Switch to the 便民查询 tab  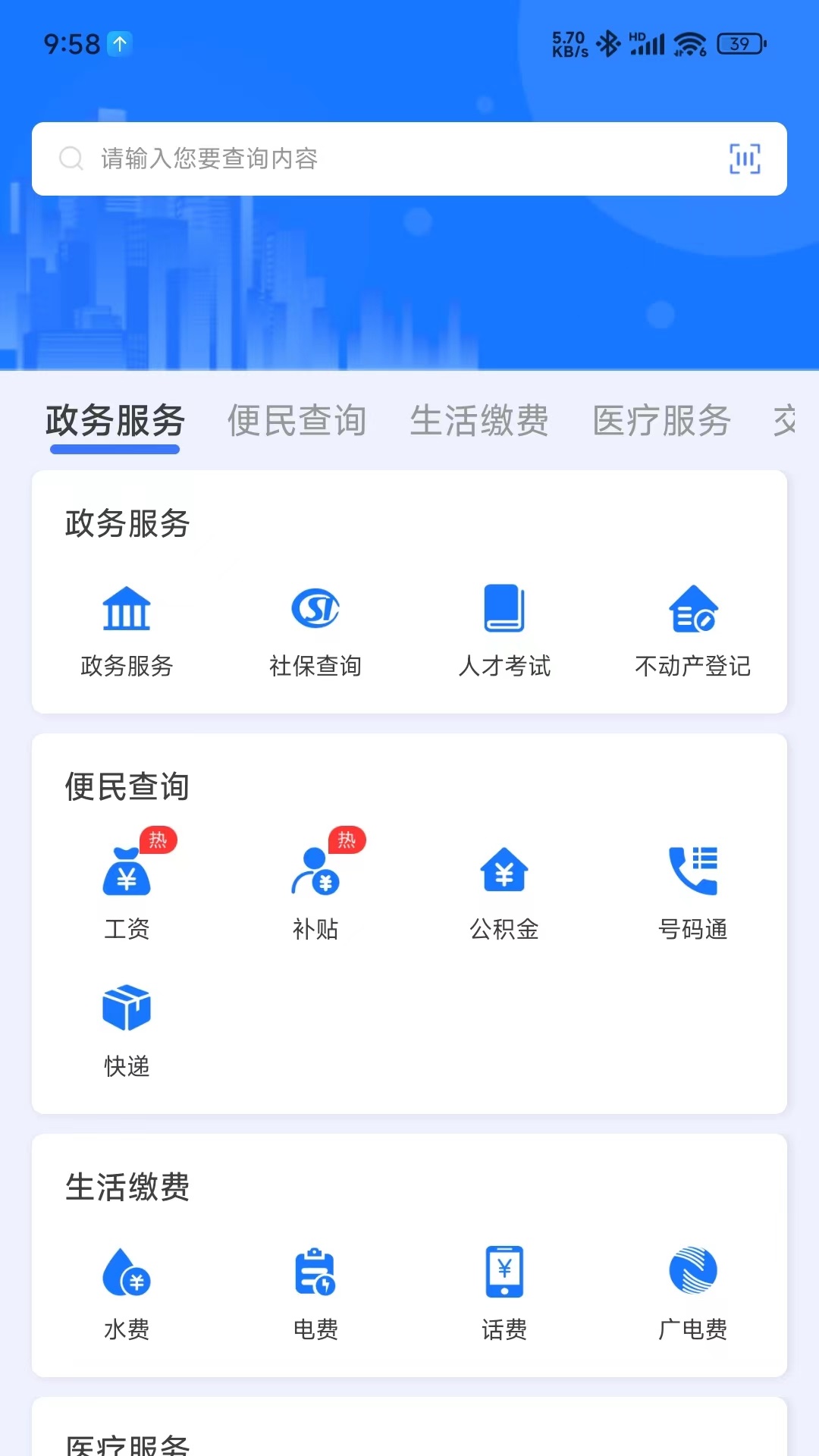(297, 422)
